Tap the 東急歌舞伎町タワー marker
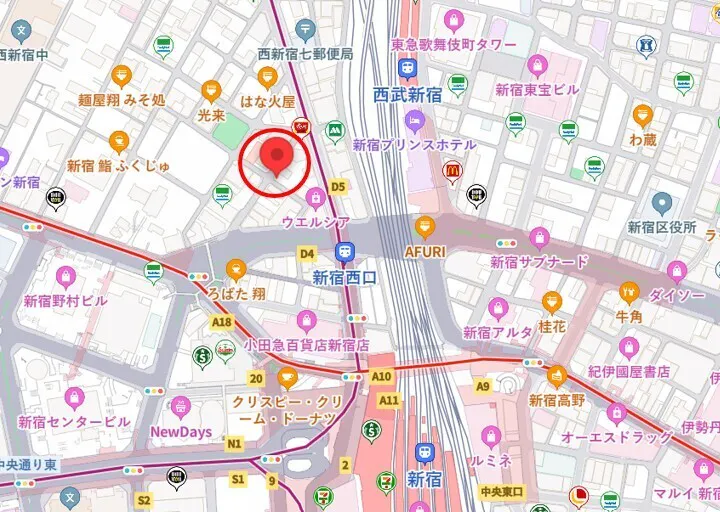 [454, 21]
